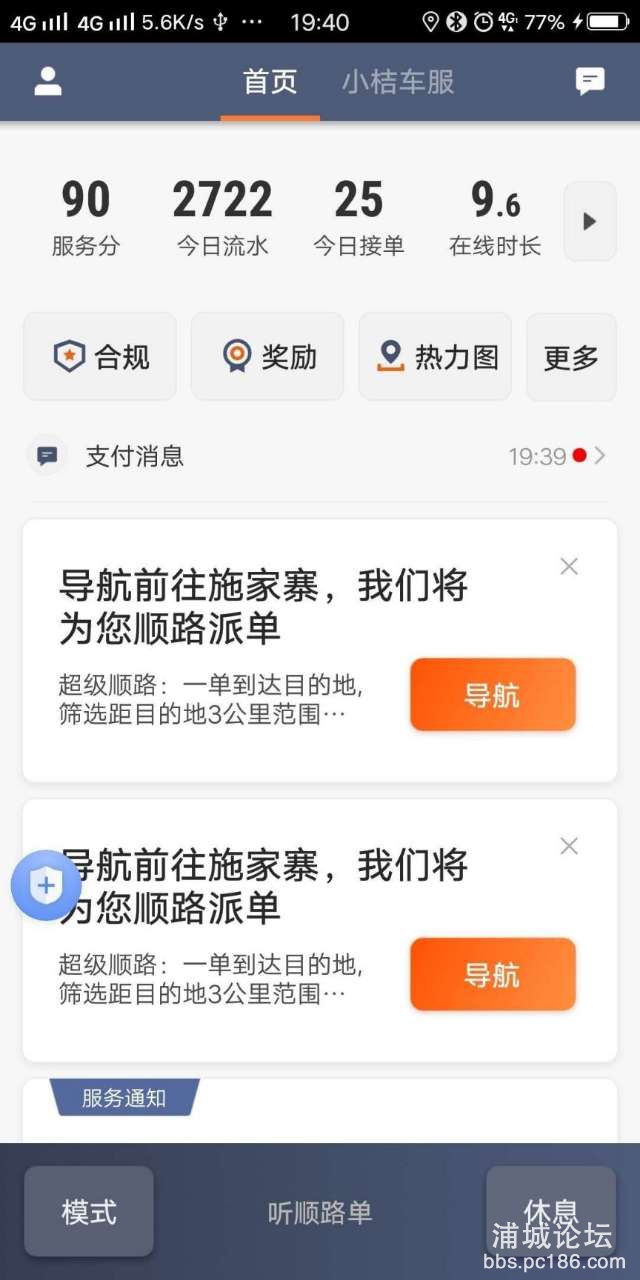
Task: Tap the 更多 button
Action: [571, 357]
